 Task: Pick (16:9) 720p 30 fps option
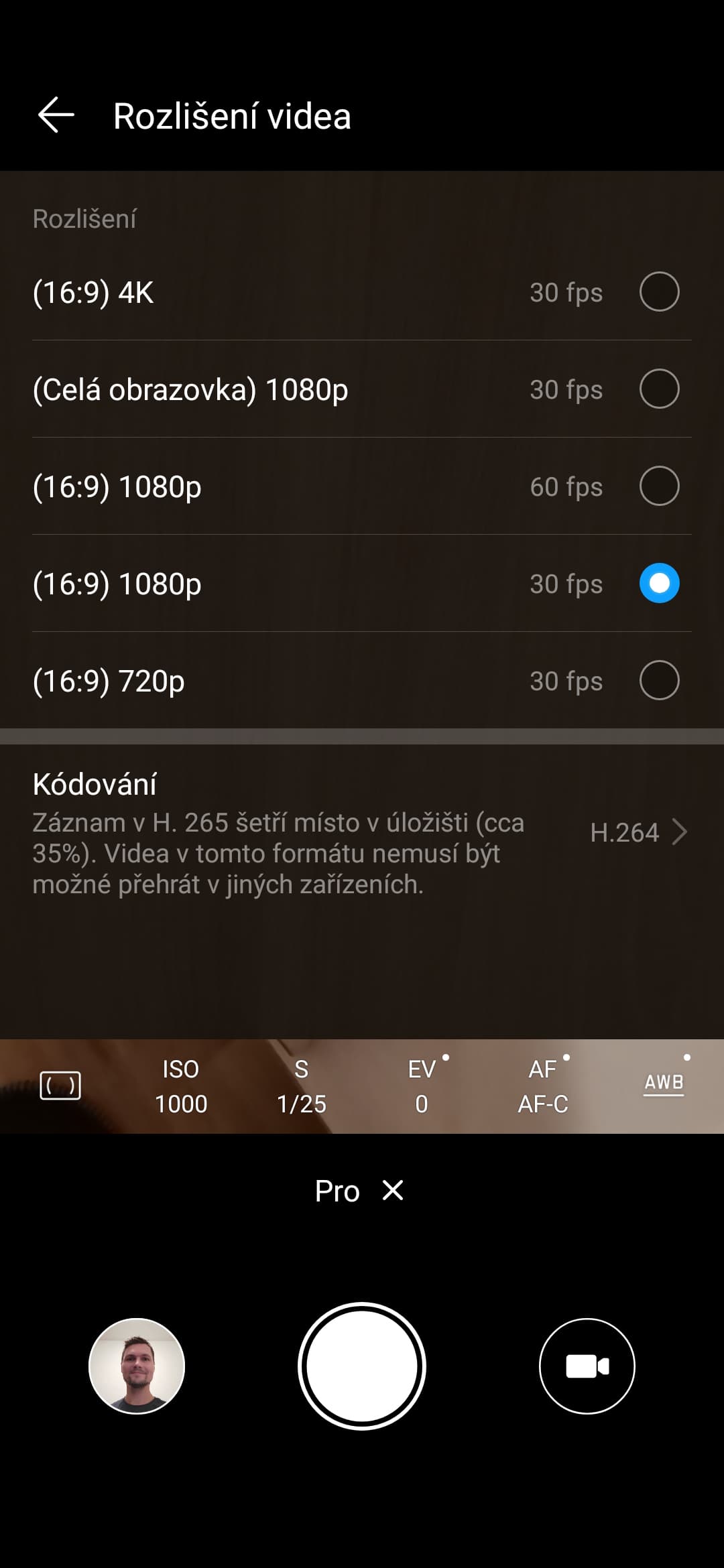coord(659,680)
